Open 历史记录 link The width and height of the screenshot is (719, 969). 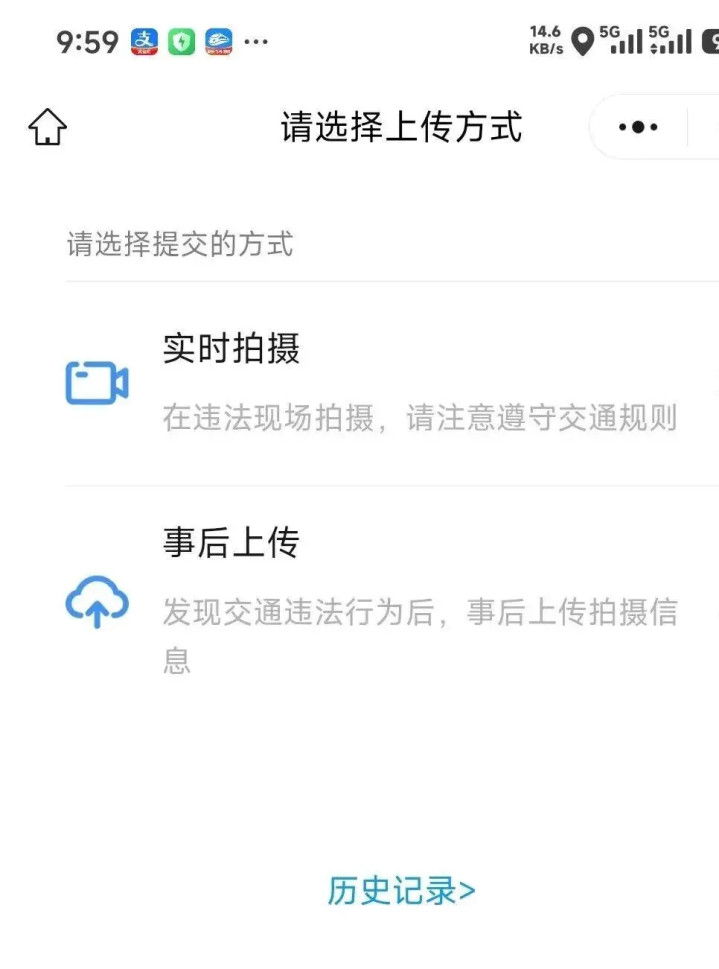401,890
